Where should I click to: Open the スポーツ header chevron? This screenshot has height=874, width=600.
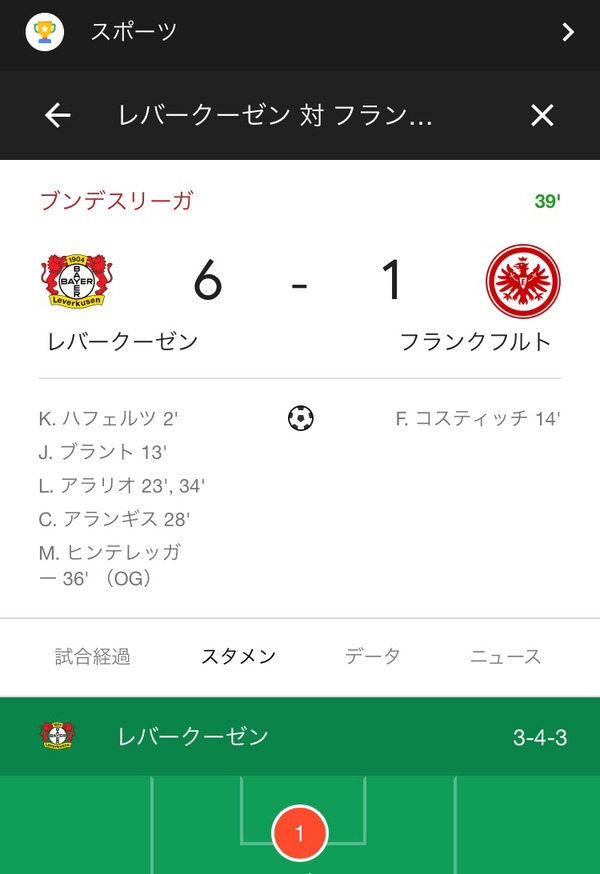(567, 33)
